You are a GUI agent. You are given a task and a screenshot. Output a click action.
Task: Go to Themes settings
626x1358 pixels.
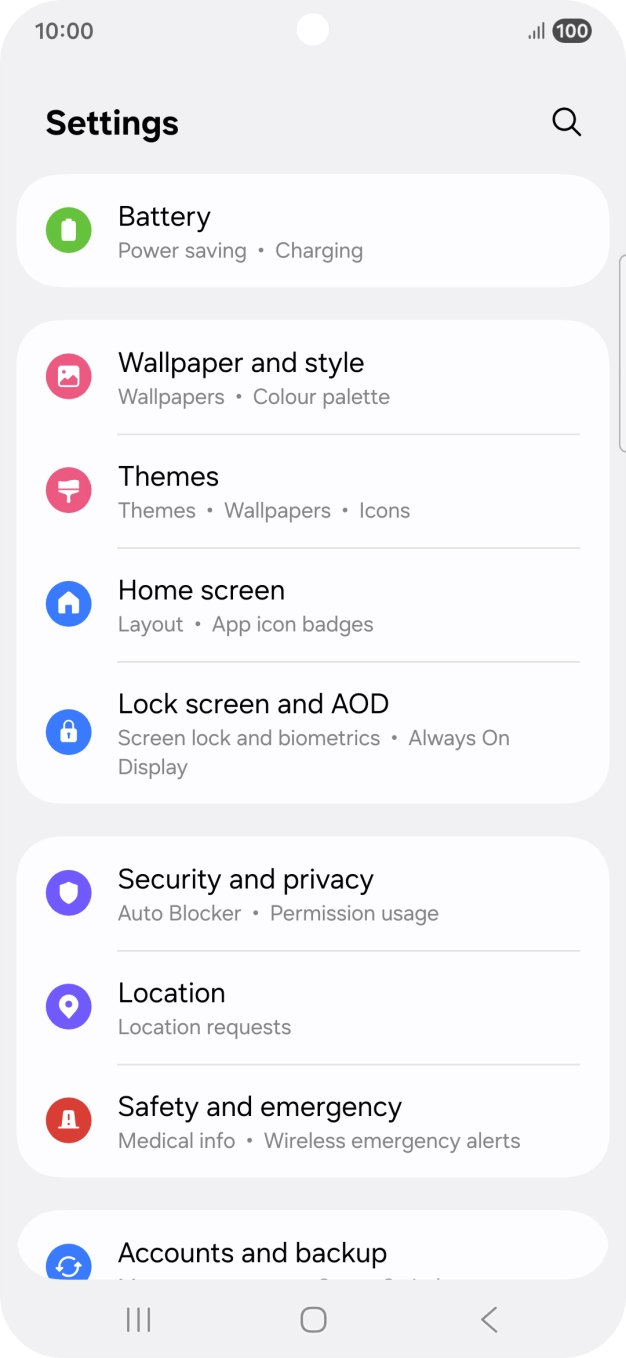(313, 492)
